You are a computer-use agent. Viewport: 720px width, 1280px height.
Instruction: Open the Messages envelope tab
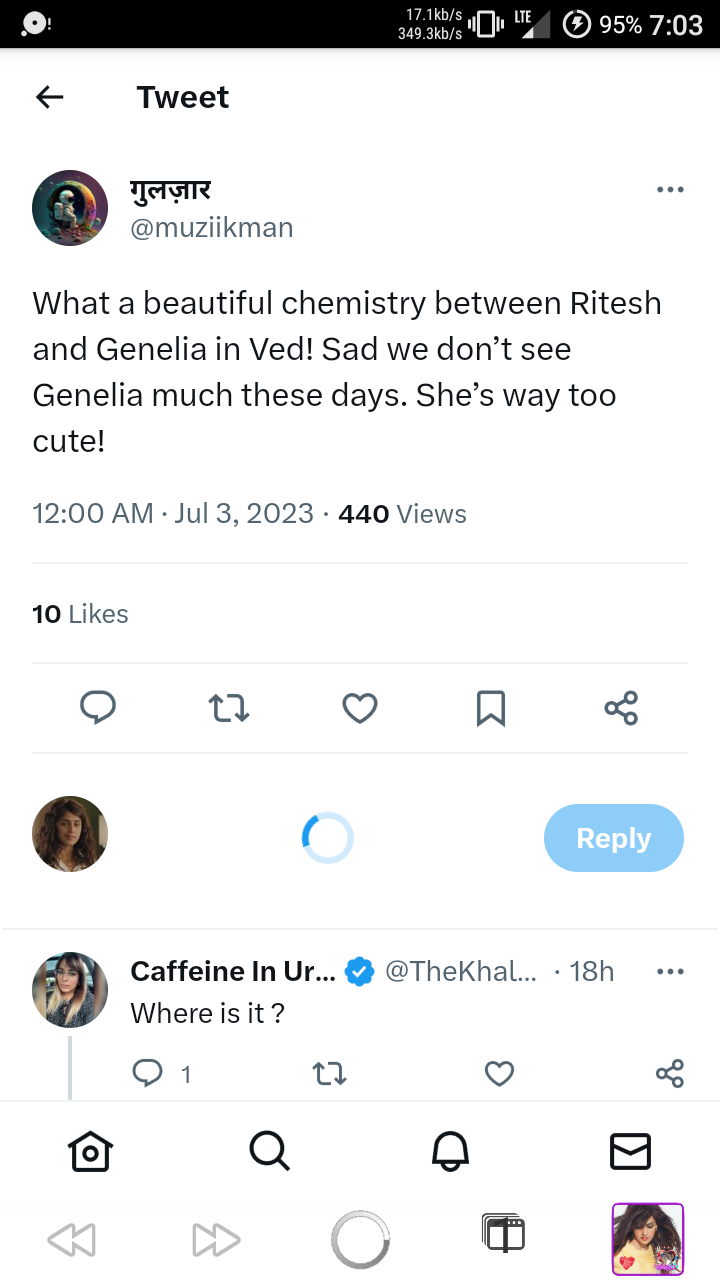tap(630, 1152)
